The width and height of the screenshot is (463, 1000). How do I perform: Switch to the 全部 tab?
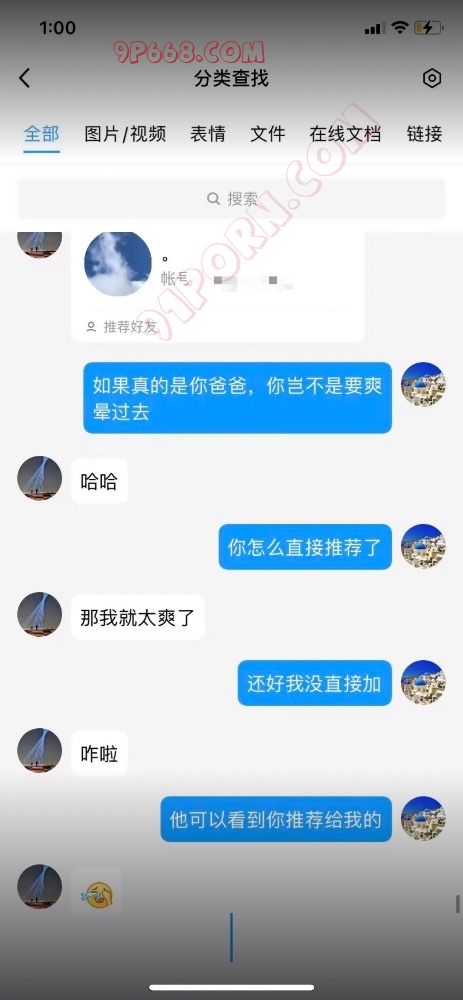pyautogui.click(x=41, y=134)
